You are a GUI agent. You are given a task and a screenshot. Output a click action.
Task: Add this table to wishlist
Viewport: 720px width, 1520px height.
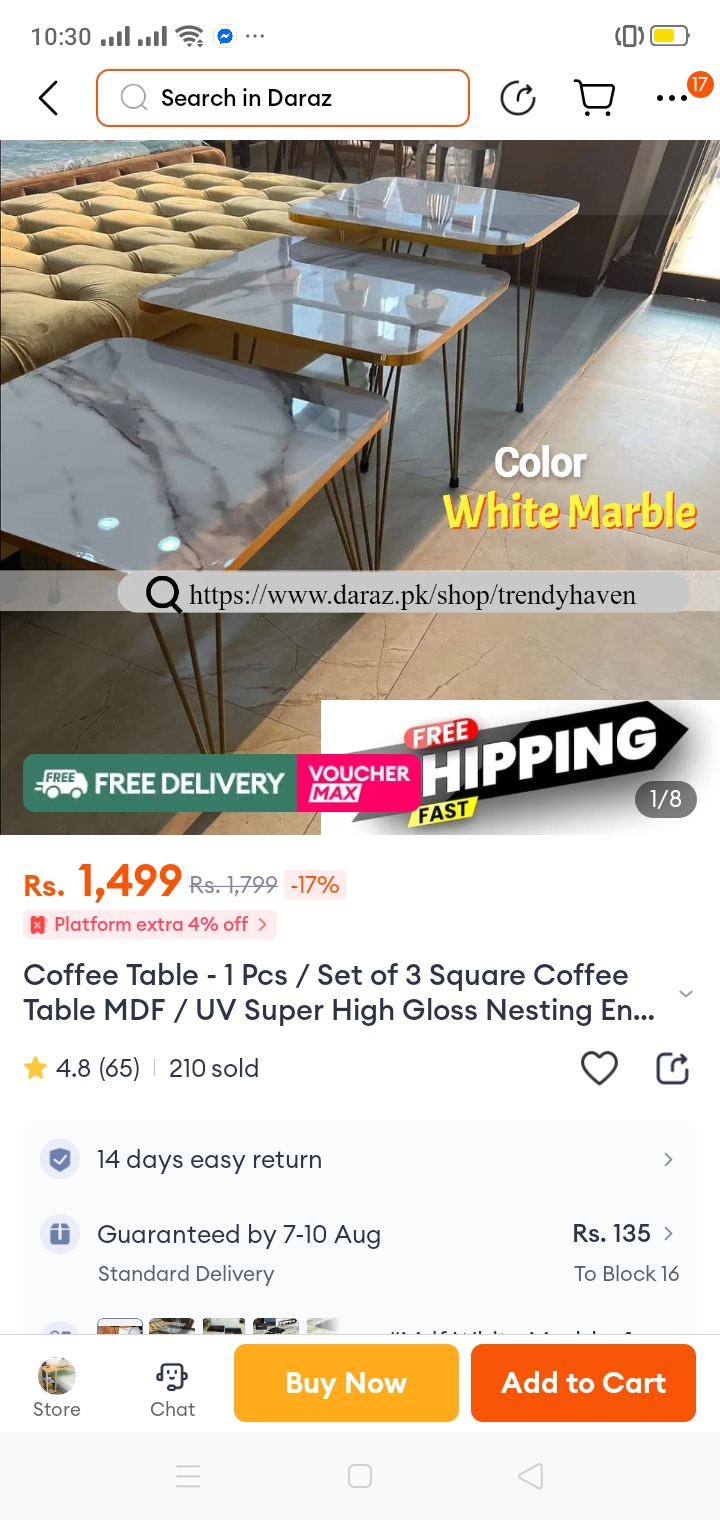599,1068
